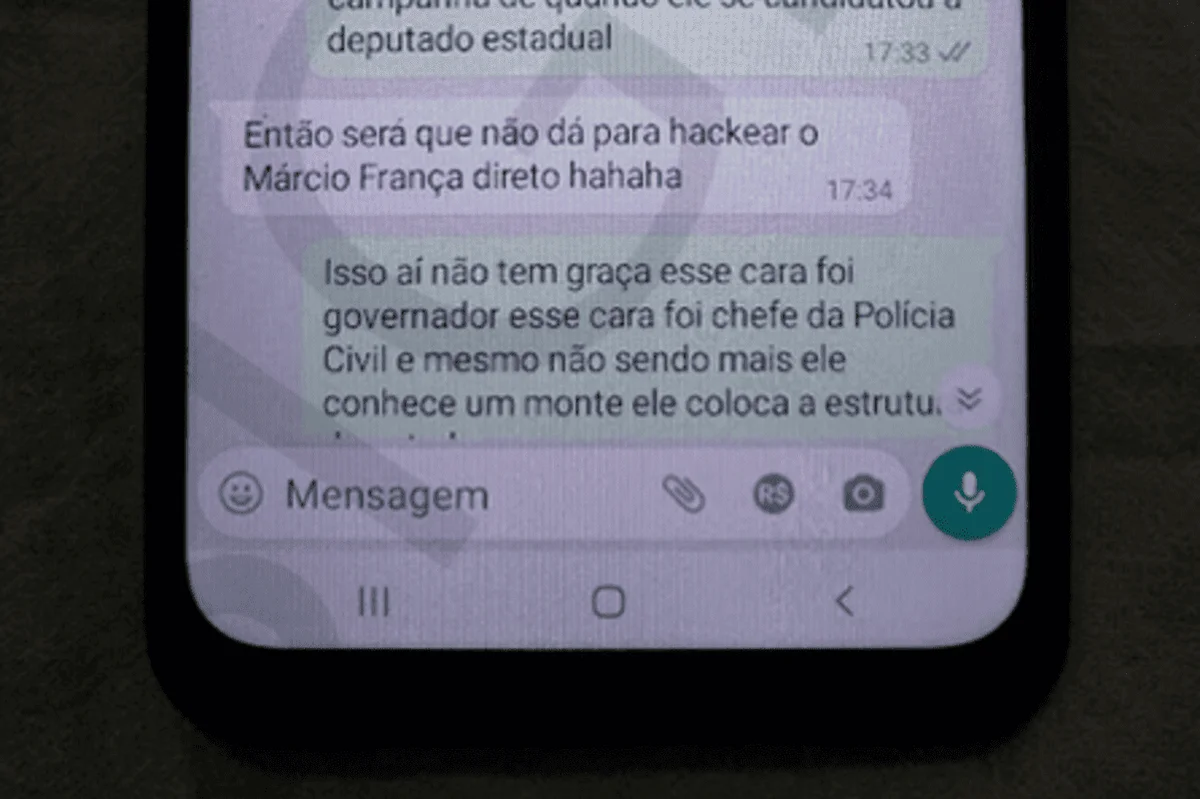
Task: Tap the microphone voice message button
Action: click(x=968, y=492)
